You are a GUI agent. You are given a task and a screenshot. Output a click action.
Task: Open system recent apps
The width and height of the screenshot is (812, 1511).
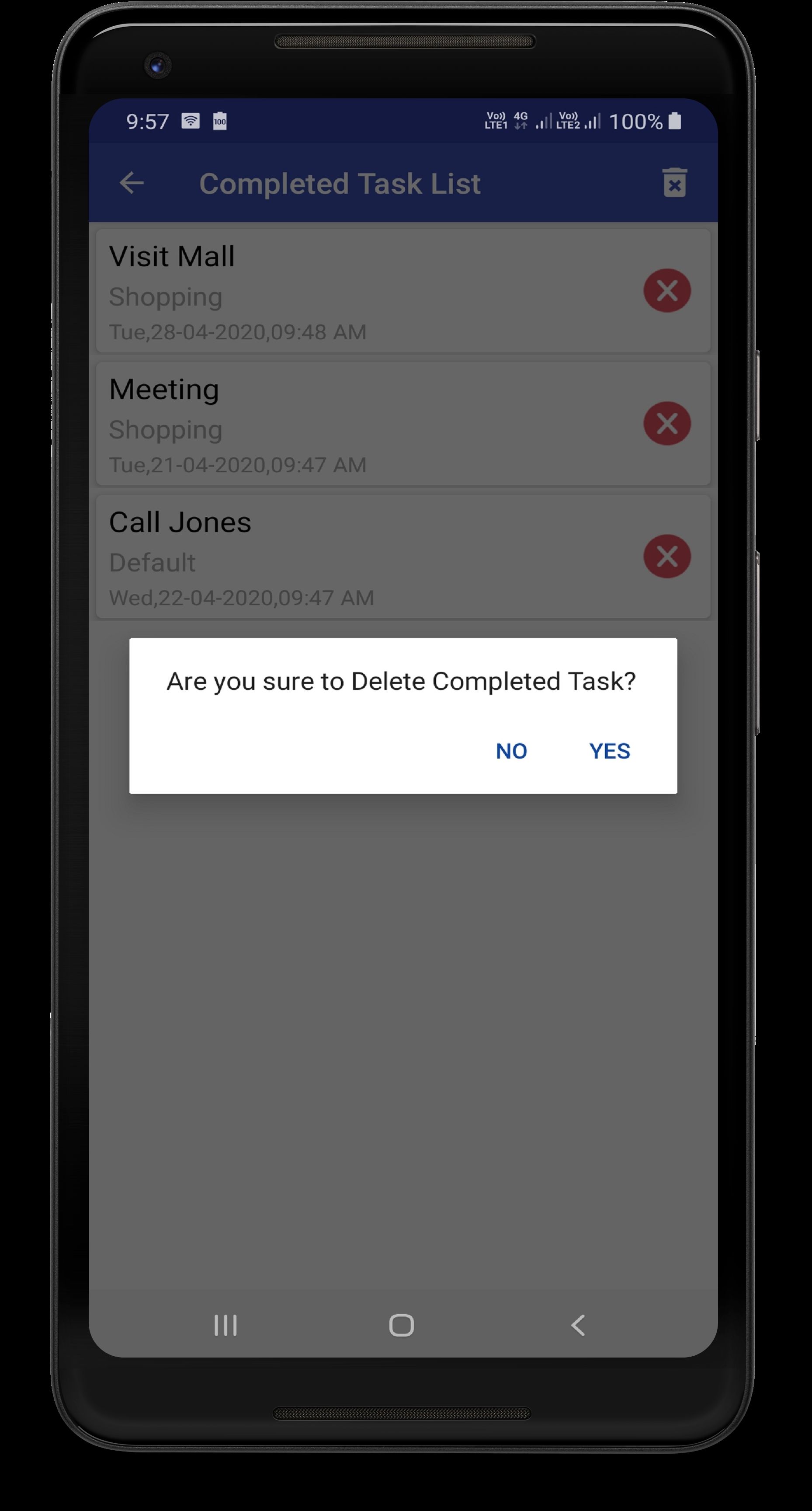(x=225, y=1325)
